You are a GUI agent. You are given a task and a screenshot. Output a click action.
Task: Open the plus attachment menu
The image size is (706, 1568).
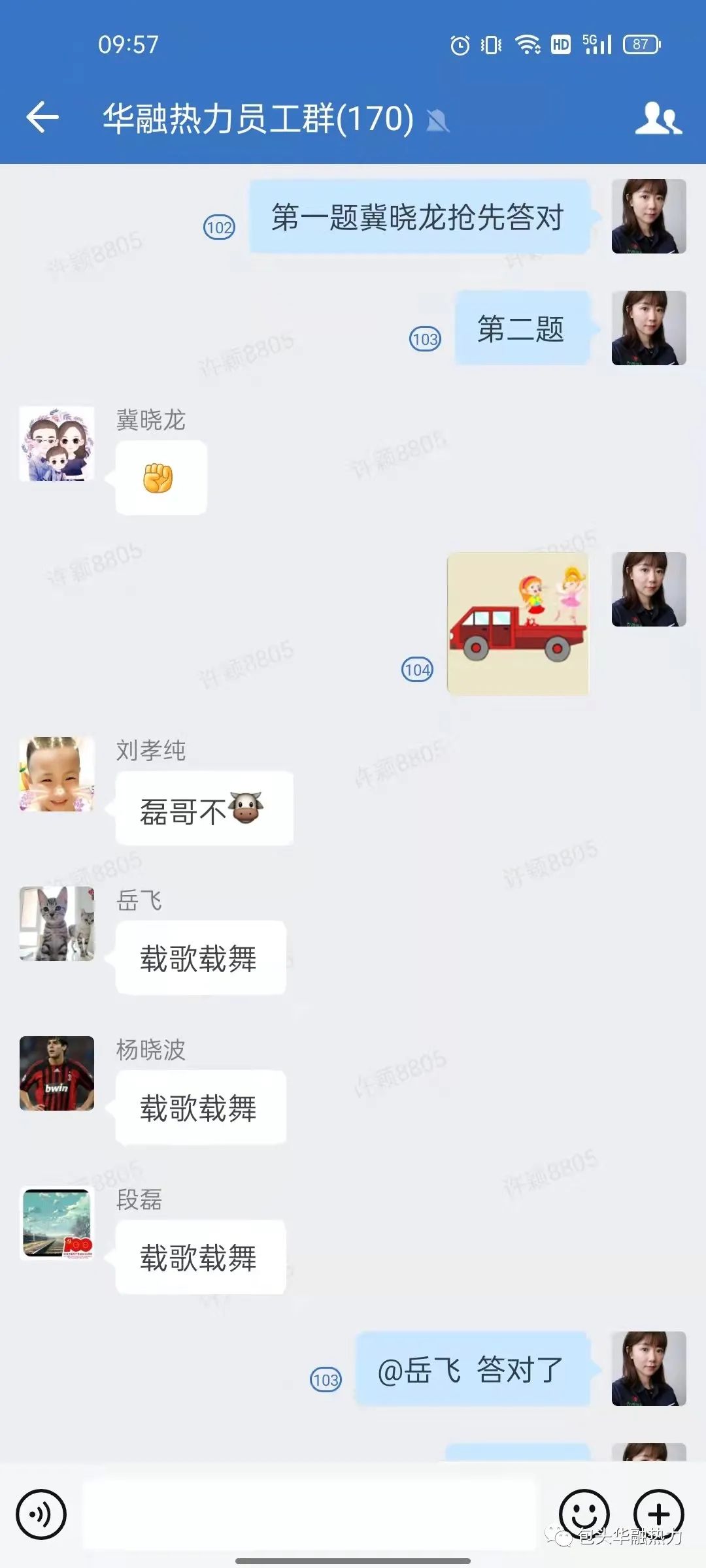[658, 1514]
